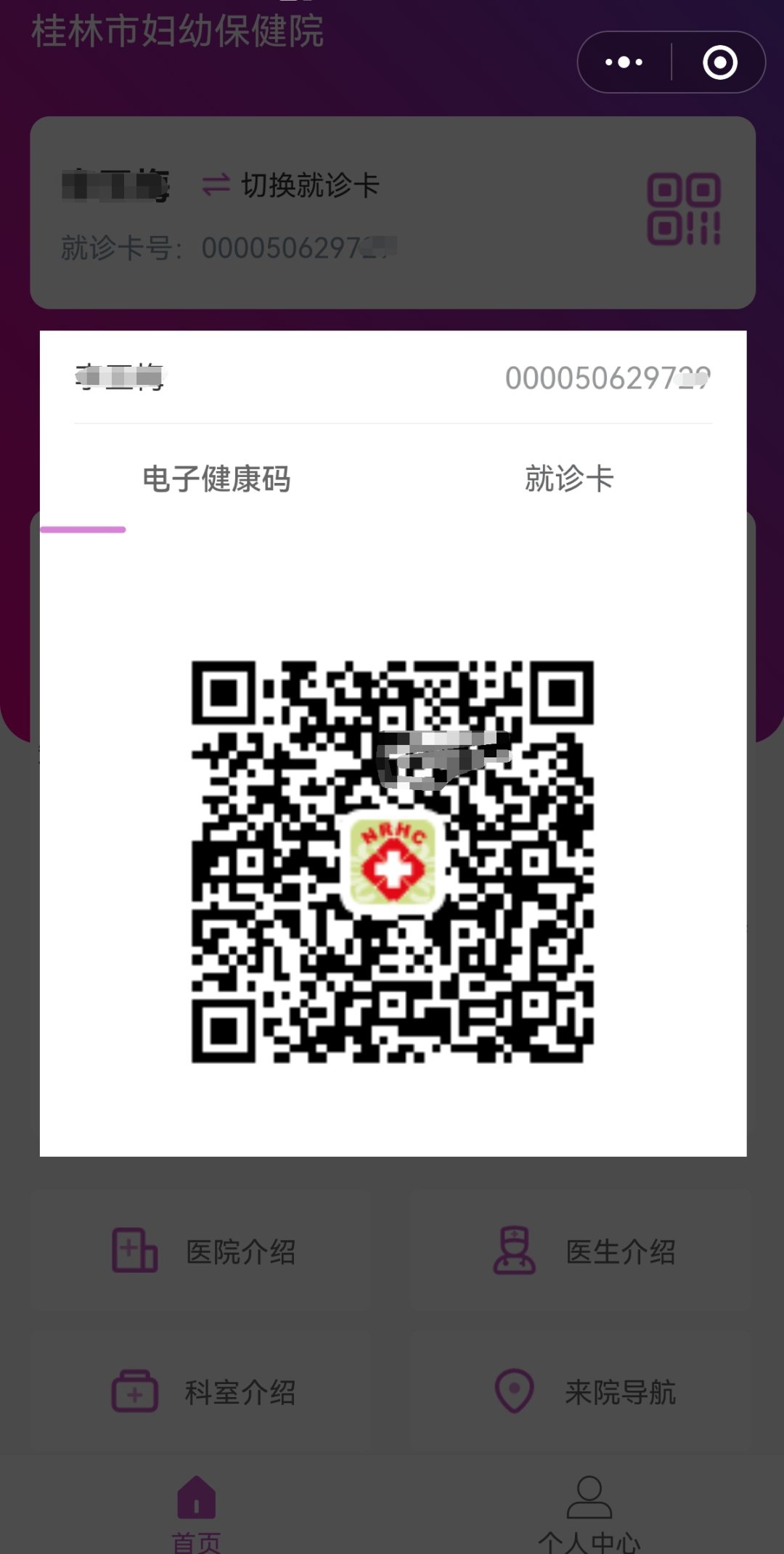Switch to the 就诊卡 tab
Image resolution: width=784 pixels, height=1554 pixels.
coord(569,479)
